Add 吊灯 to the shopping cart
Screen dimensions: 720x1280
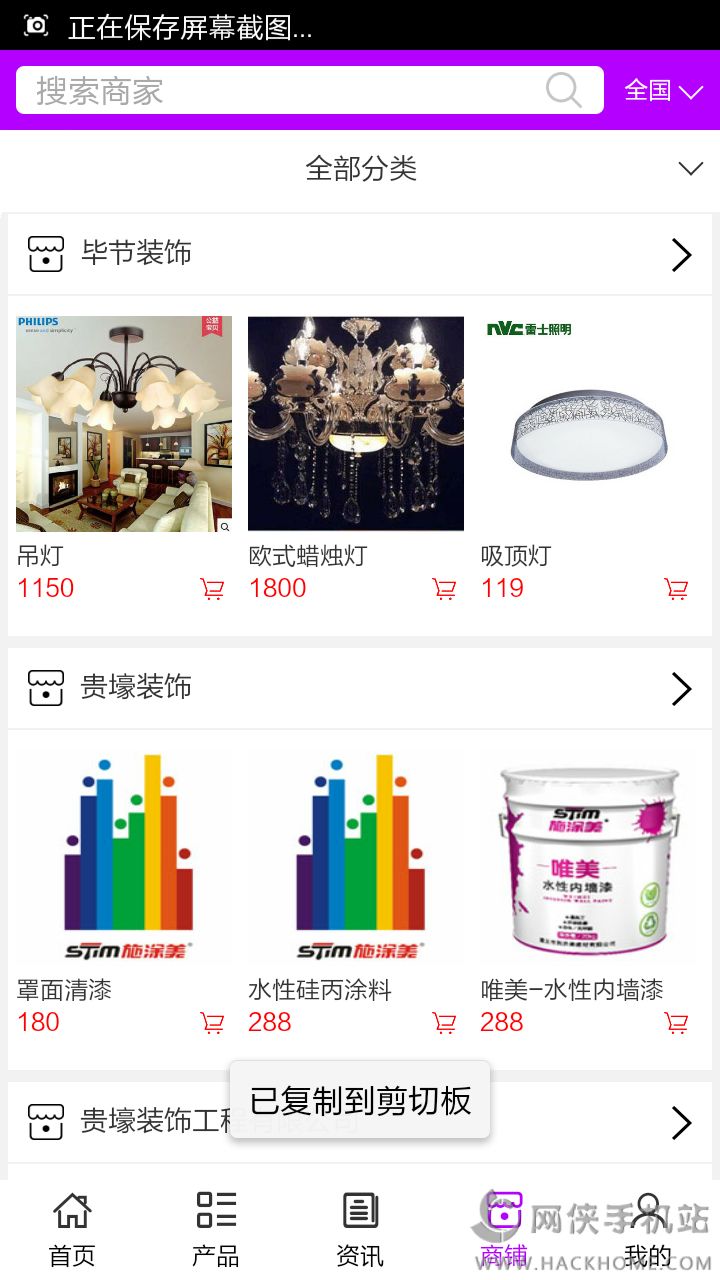coord(212,589)
